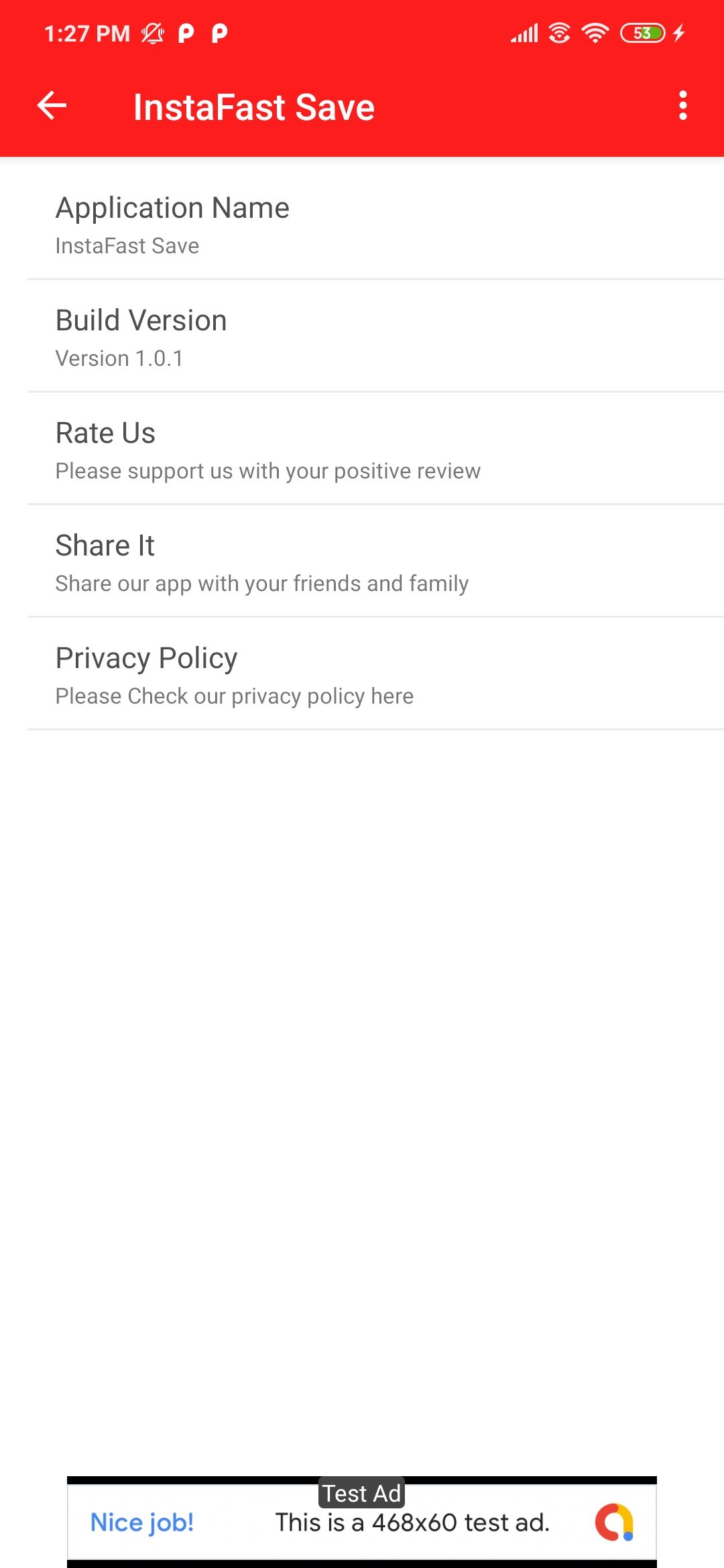Viewport: 724px width, 1568px height.
Task: Select Share It to share the app
Action: [x=362, y=562]
